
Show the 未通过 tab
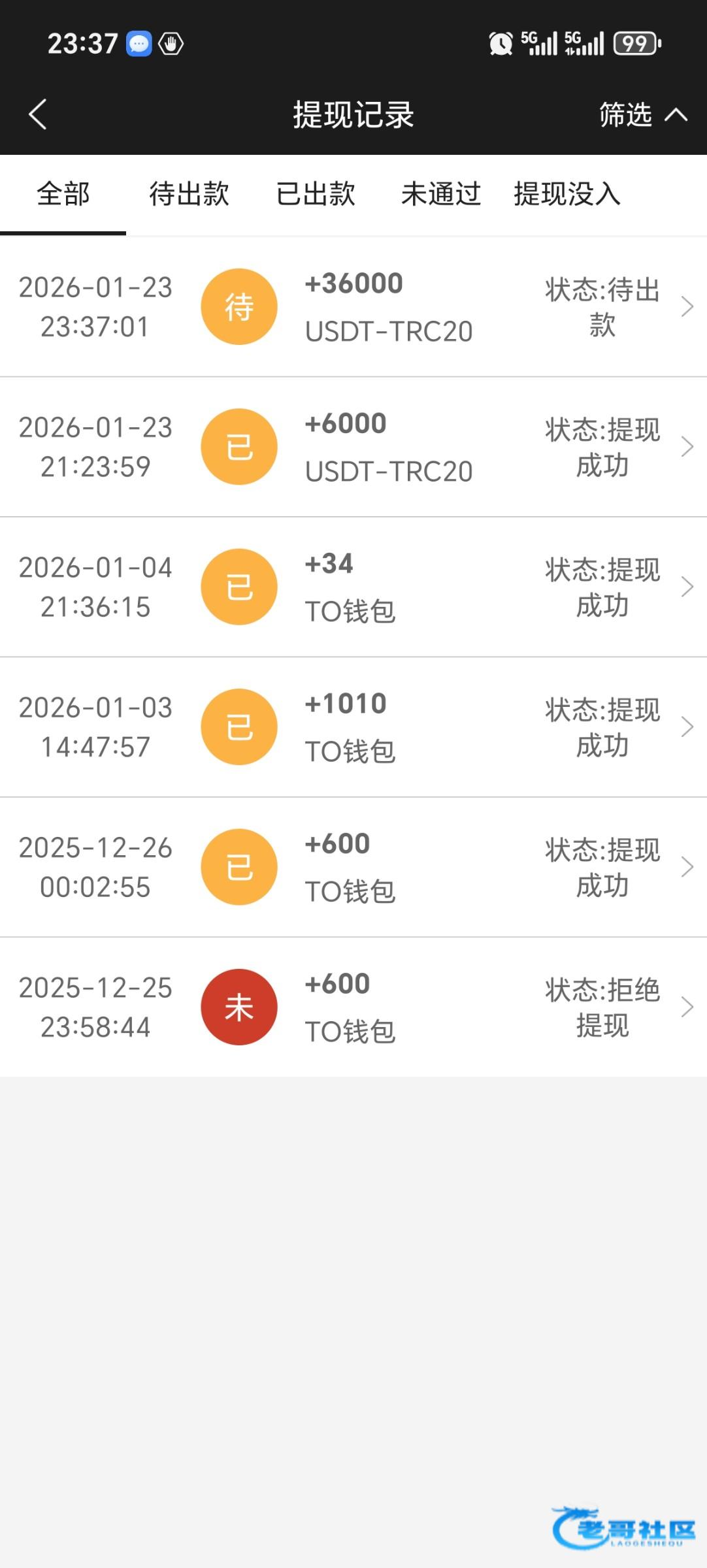(441, 194)
